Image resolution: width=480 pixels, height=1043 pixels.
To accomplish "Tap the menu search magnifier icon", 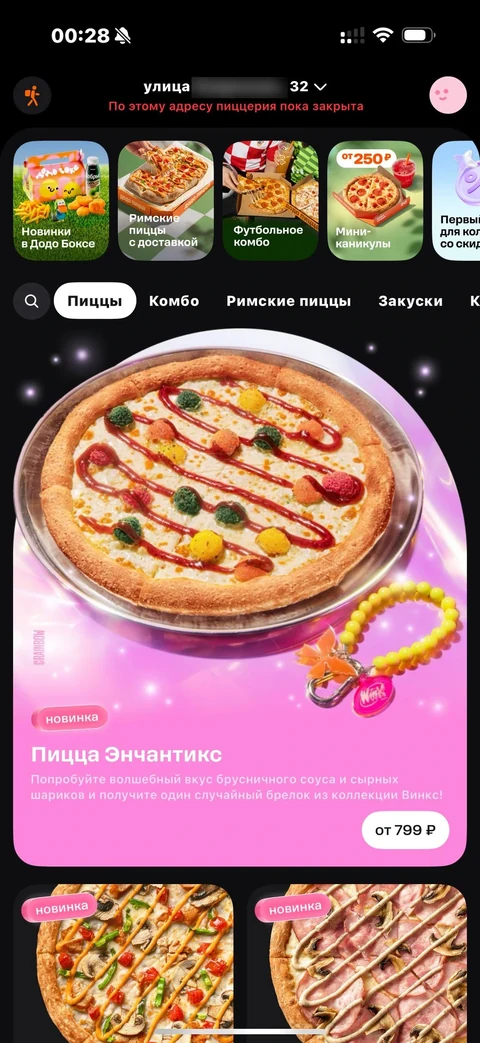I will pos(31,301).
